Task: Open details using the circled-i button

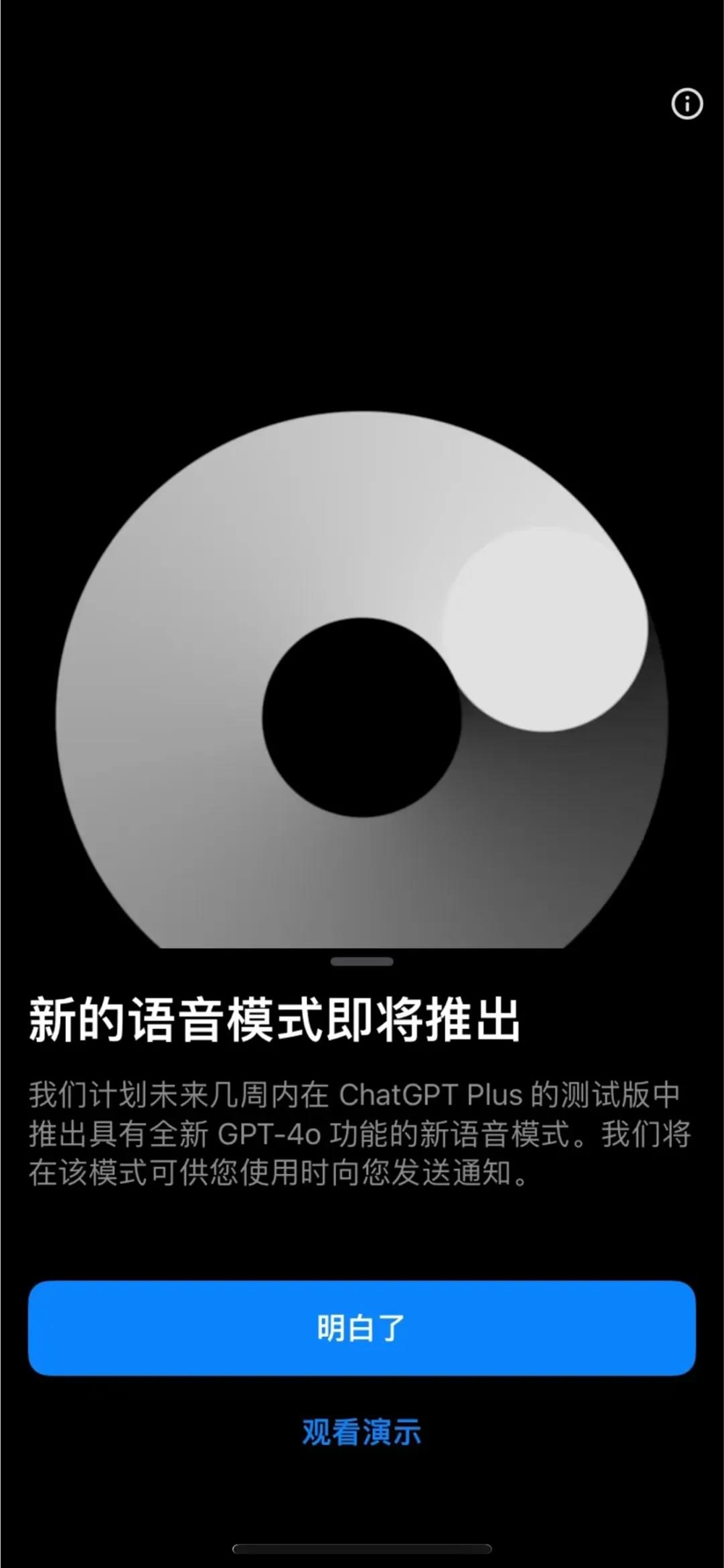Action: (x=687, y=104)
